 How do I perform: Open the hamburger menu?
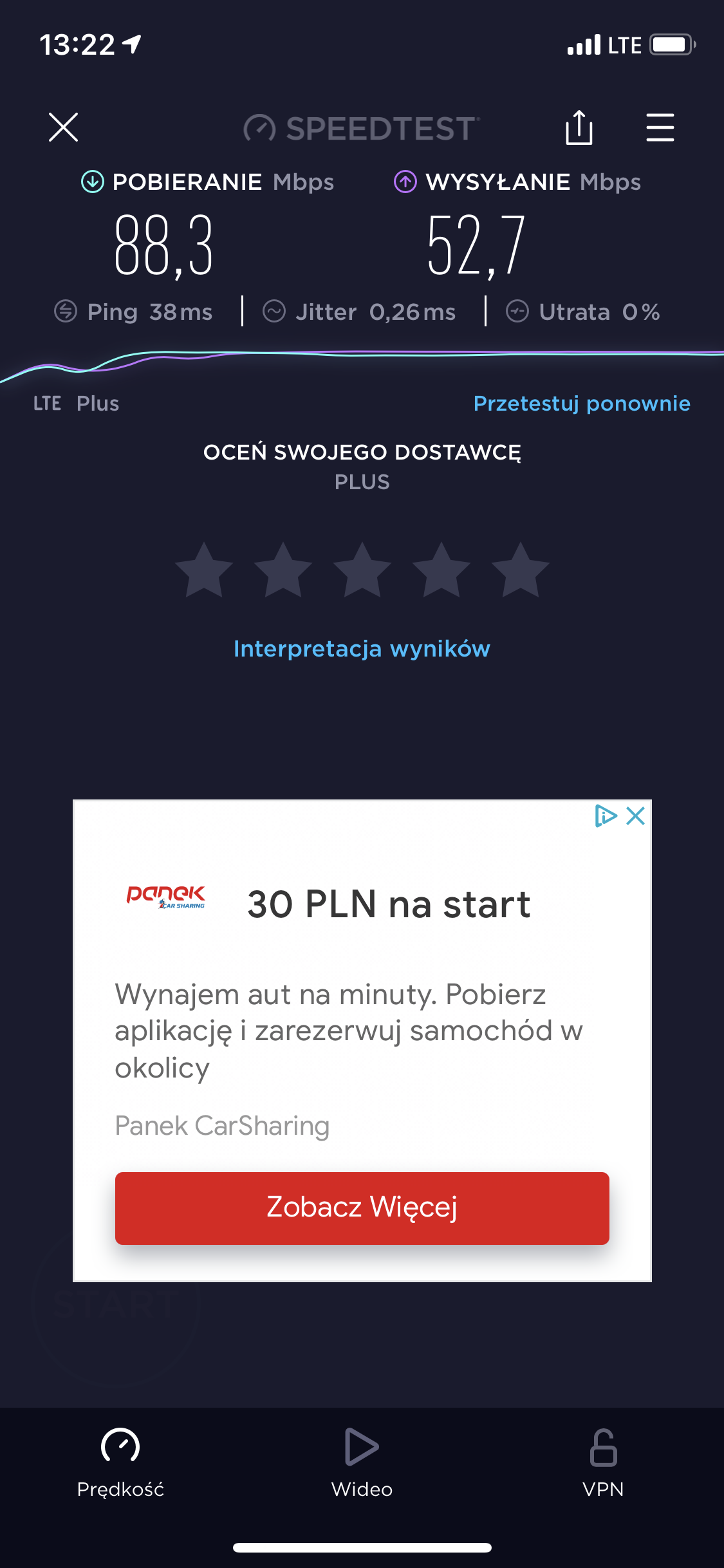pos(660,127)
